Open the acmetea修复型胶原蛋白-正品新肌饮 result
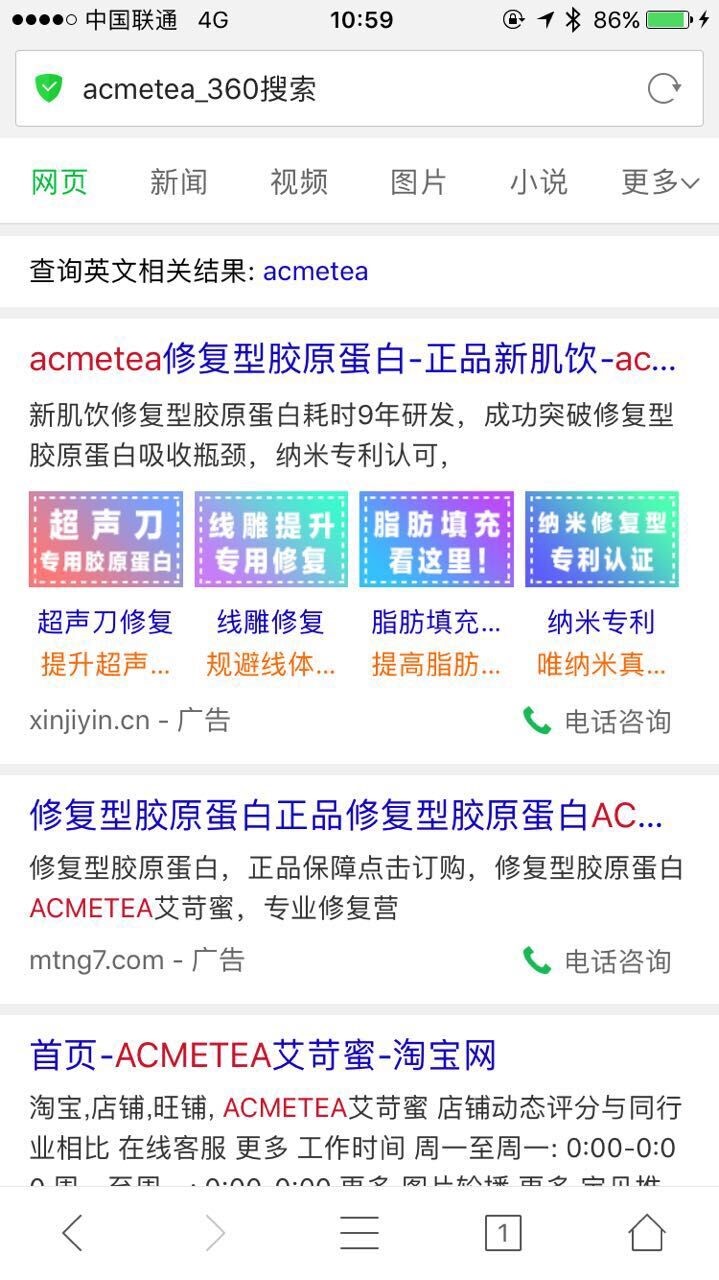The height and width of the screenshot is (1280, 719). (352, 359)
